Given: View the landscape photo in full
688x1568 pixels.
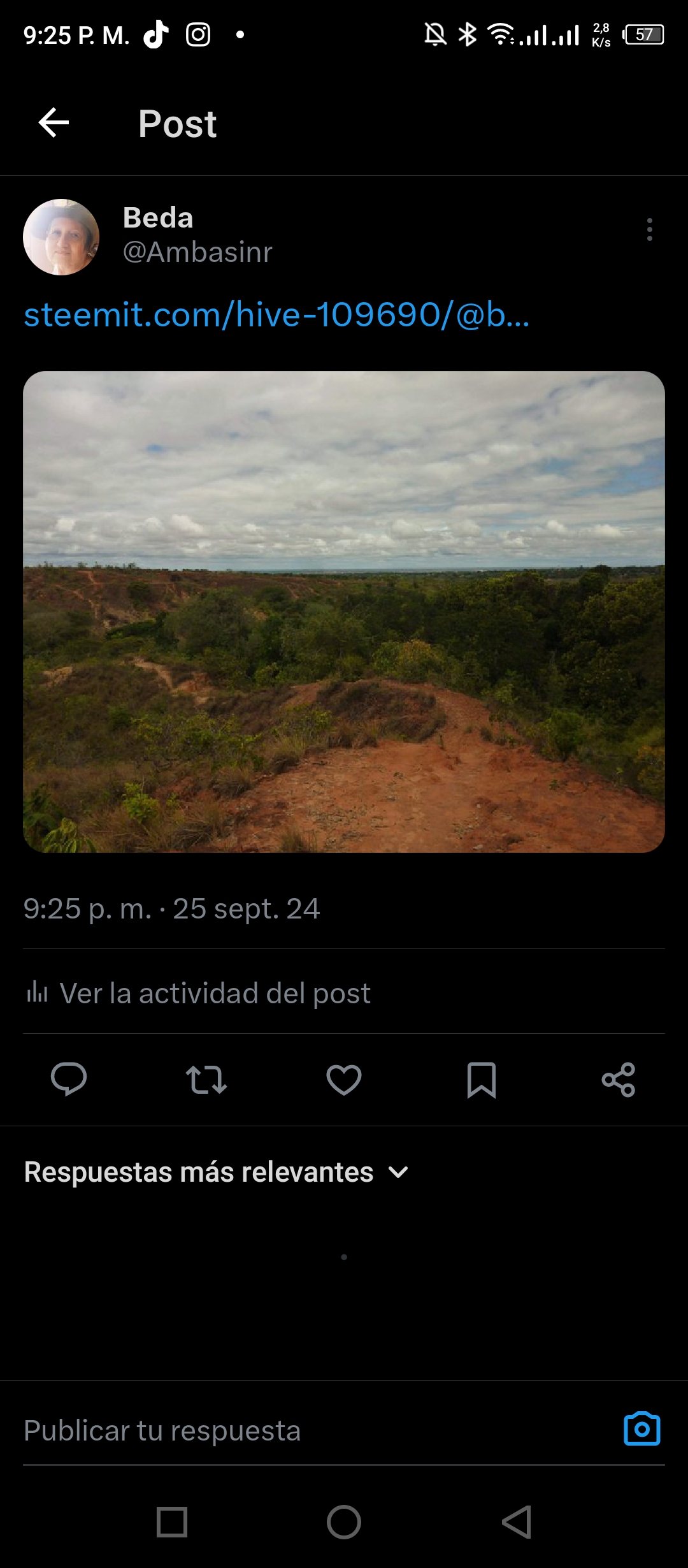Looking at the screenshot, I should pos(344,612).
